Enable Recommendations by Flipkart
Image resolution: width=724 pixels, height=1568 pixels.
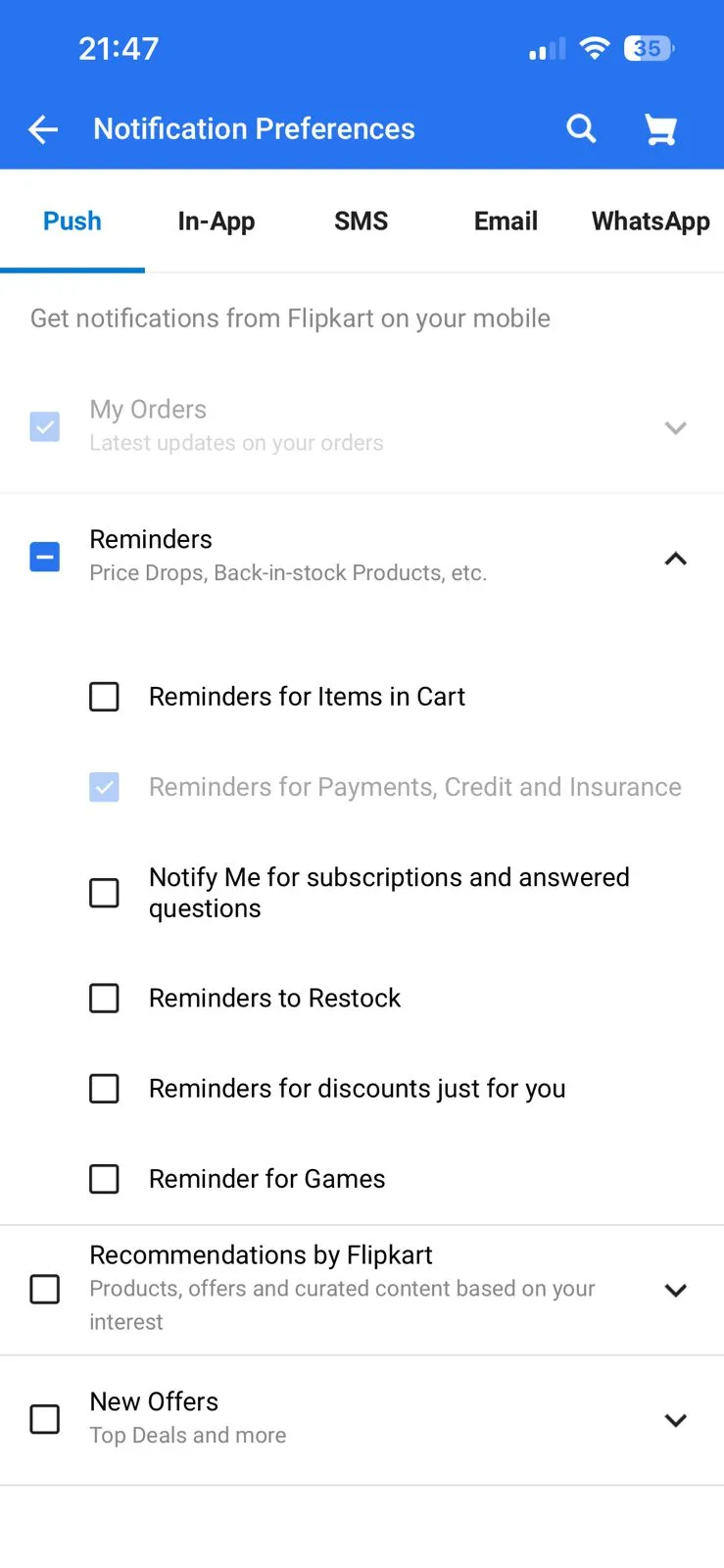click(45, 1290)
